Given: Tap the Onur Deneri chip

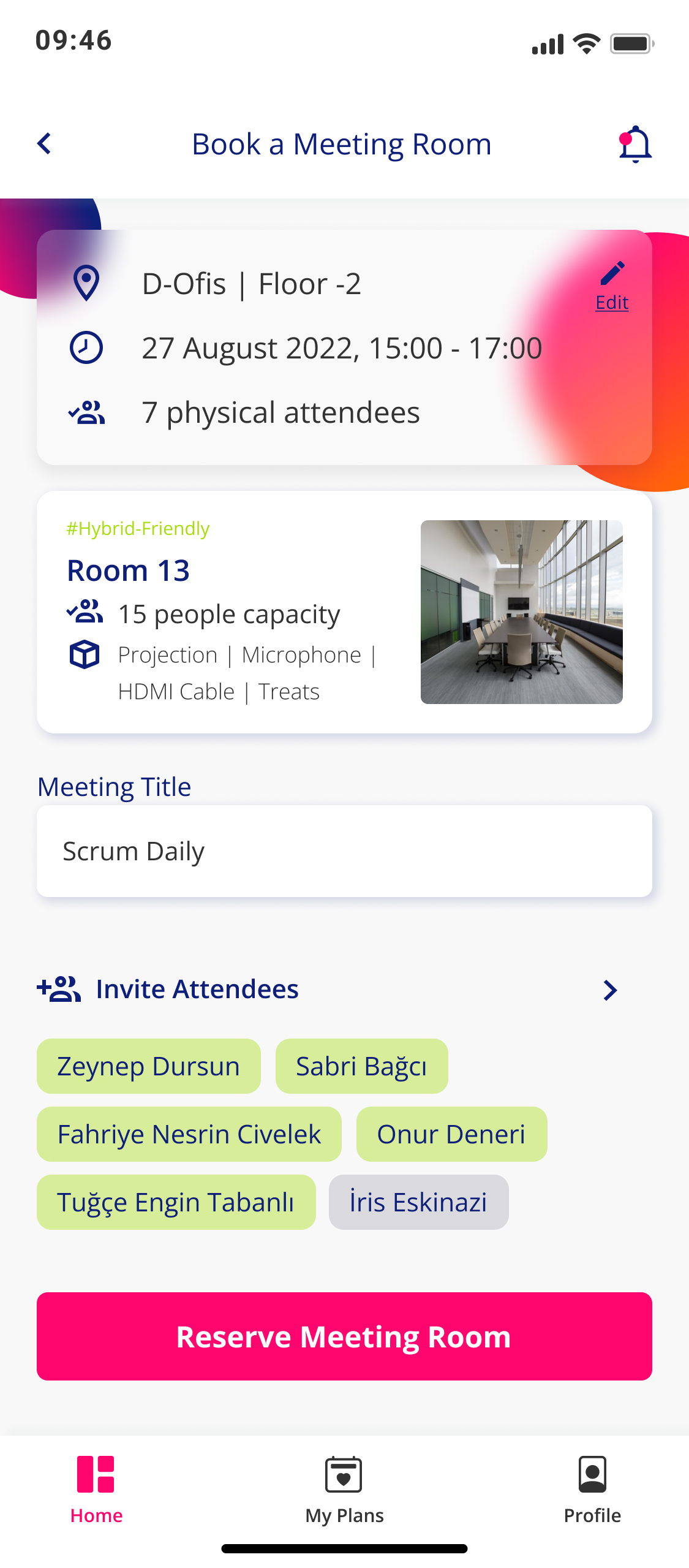Looking at the screenshot, I should click(x=451, y=1134).
